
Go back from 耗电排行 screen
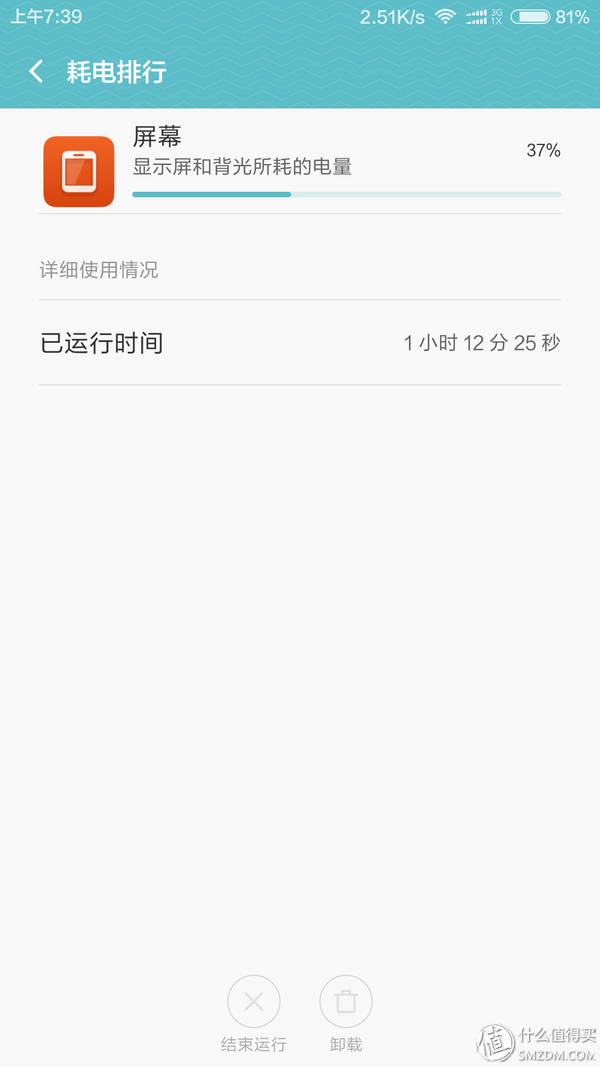point(36,71)
